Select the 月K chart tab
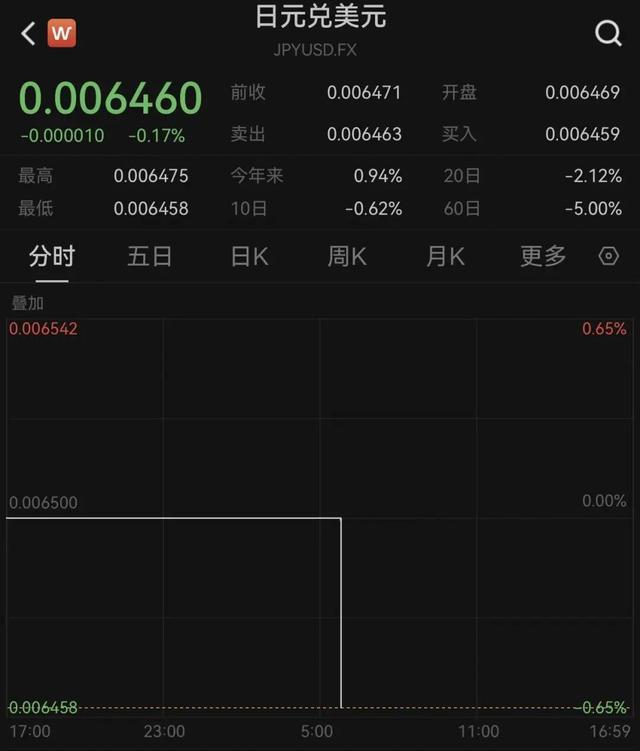640x751 pixels. (445, 257)
